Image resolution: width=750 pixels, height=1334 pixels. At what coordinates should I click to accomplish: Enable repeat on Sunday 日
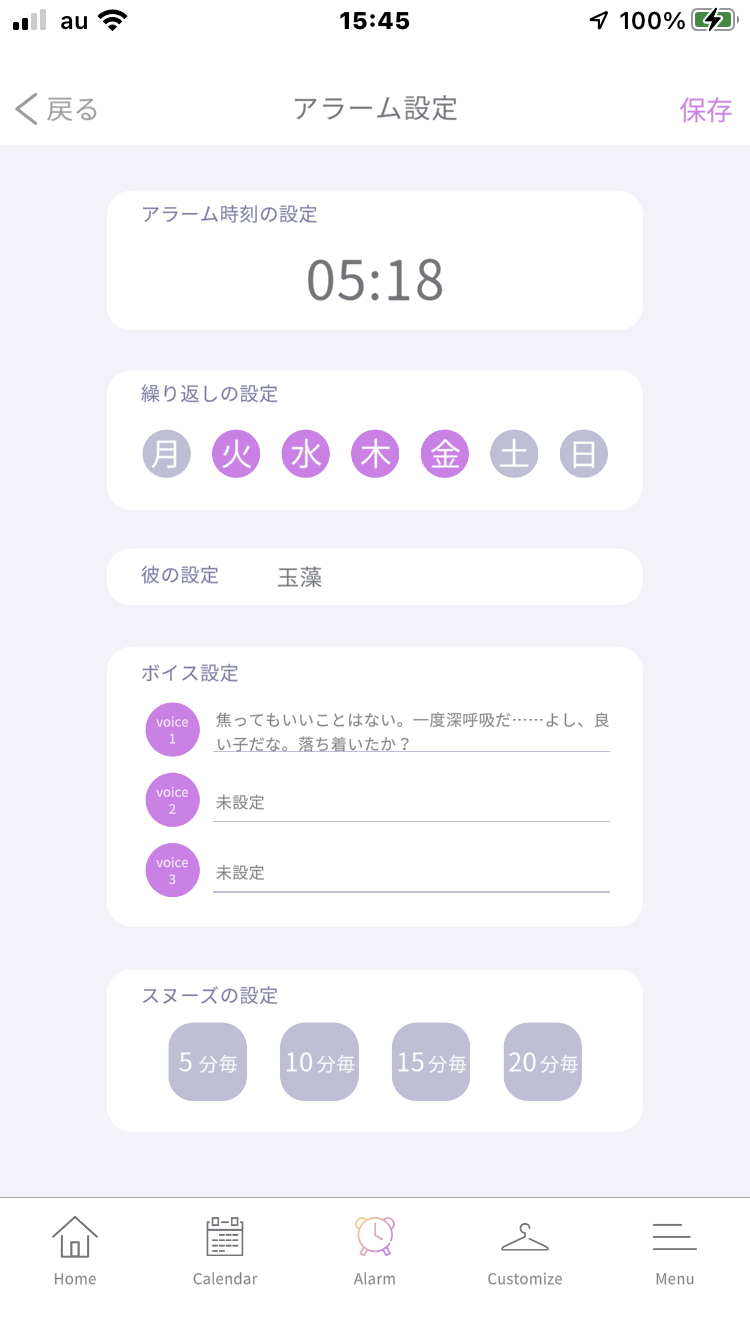tap(584, 455)
